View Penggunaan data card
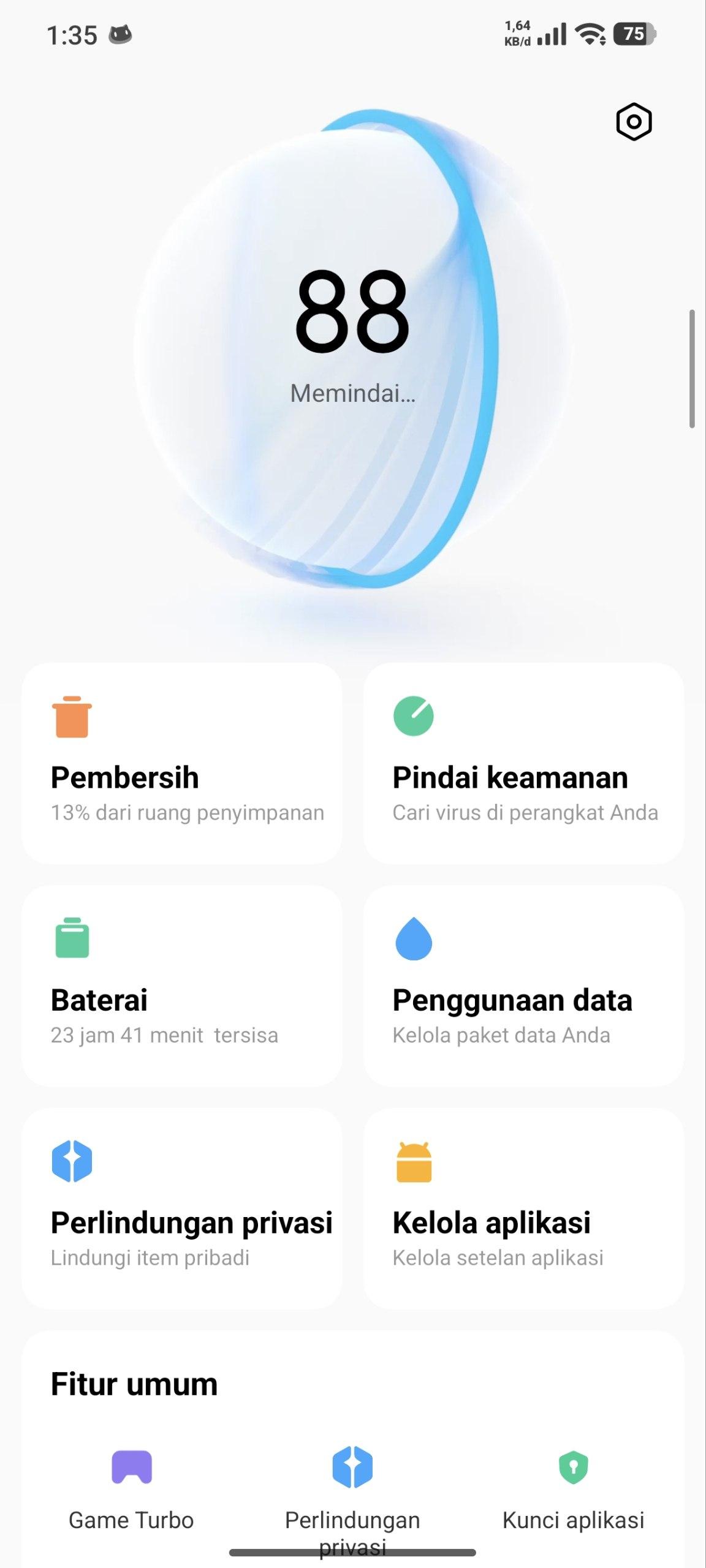 point(523,986)
